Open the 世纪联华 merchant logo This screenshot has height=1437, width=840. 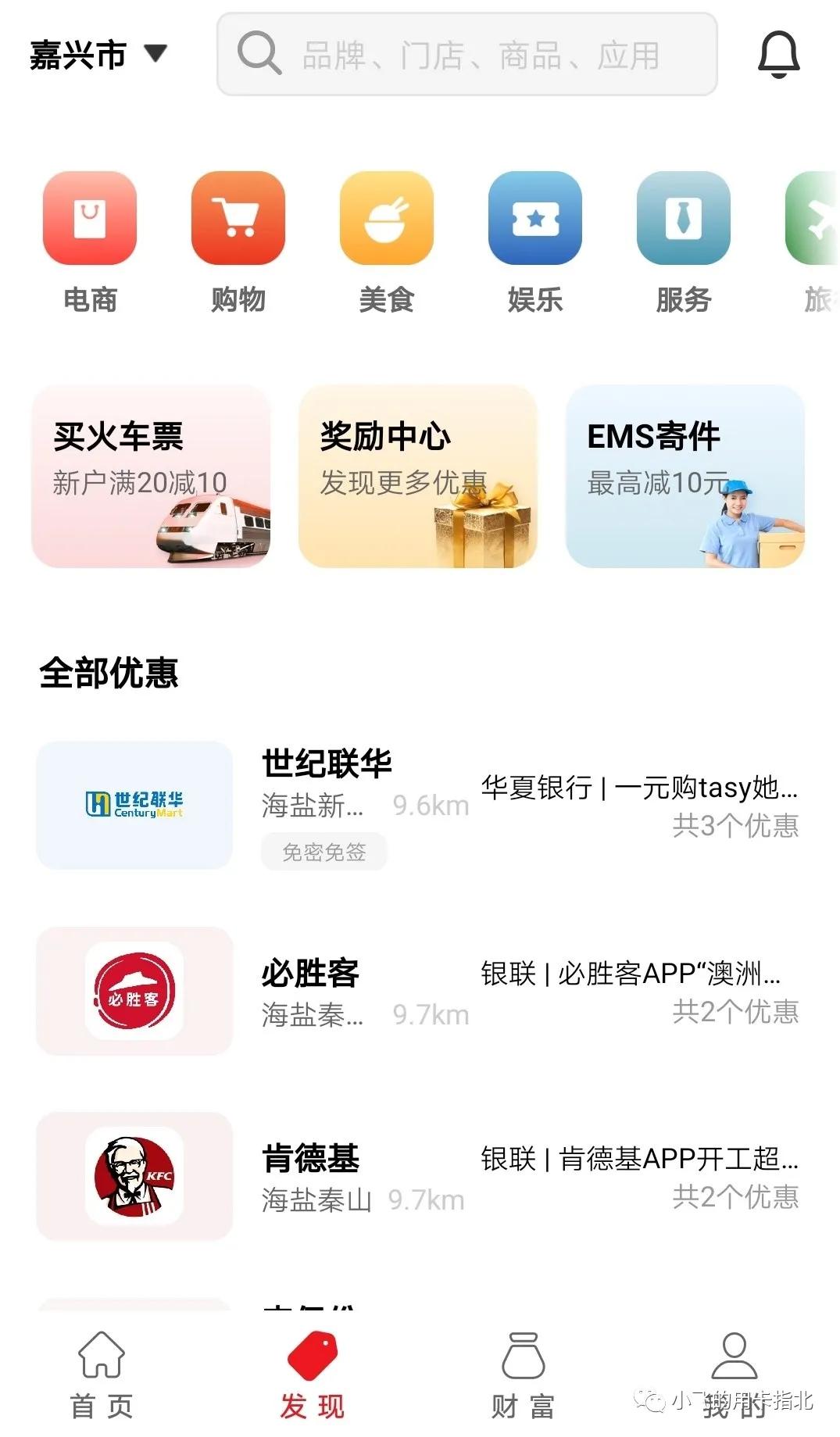(x=134, y=806)
